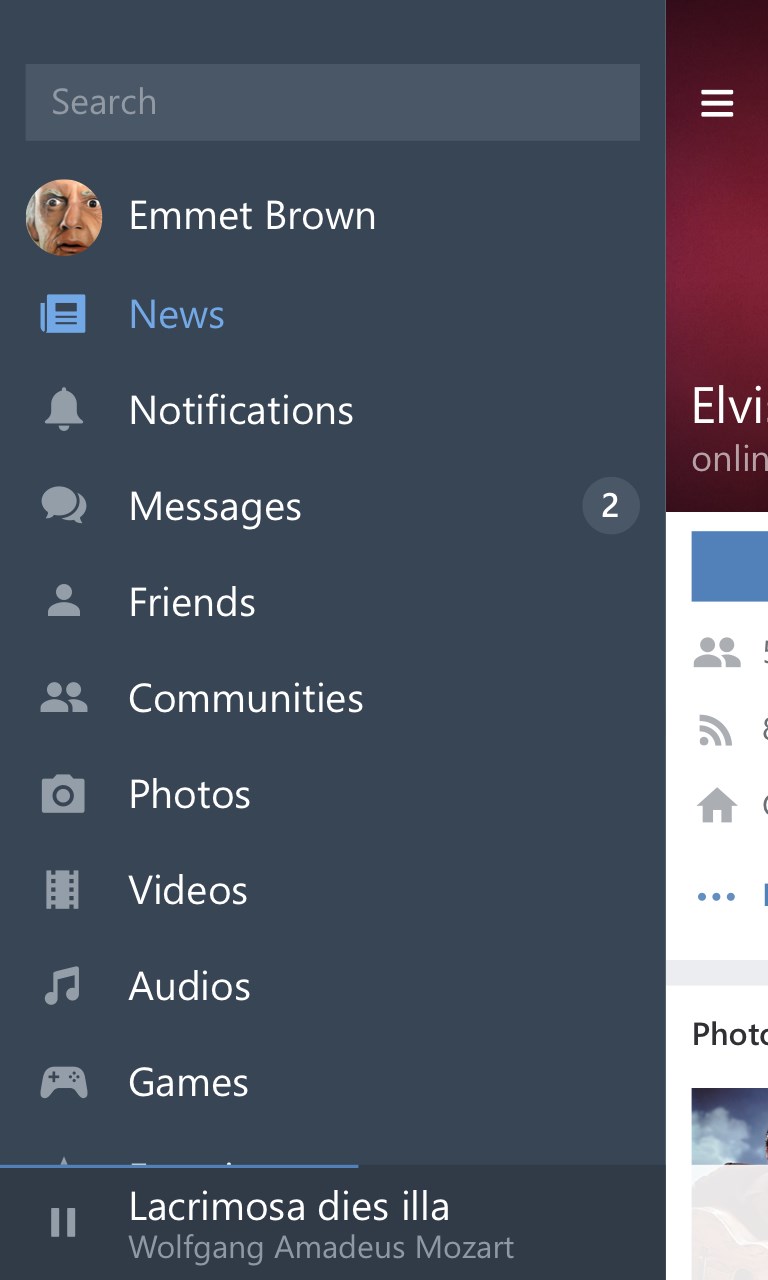Open Messages with 2 unread

click(332, 506)
